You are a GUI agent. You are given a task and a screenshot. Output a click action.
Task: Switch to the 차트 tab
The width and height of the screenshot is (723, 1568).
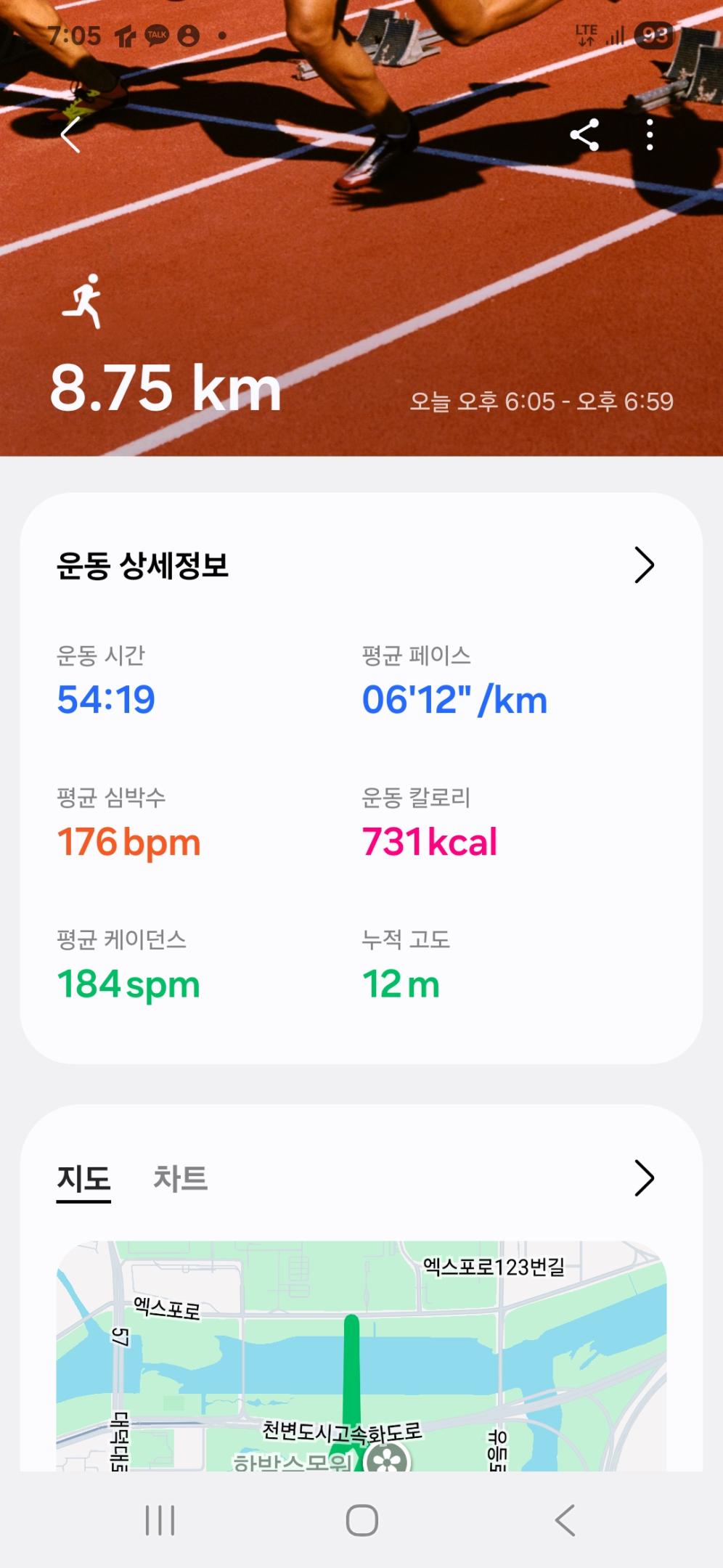[181, 1178]
